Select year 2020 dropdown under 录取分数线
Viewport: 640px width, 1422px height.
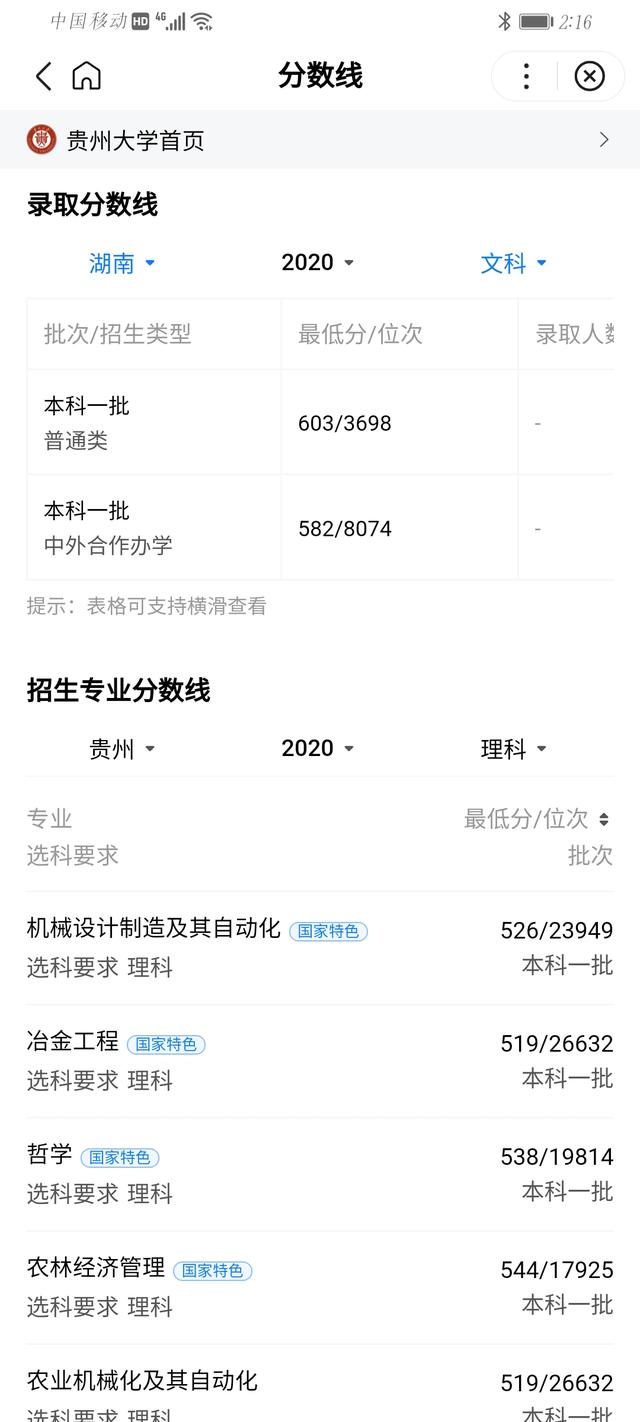pos(318,263)
